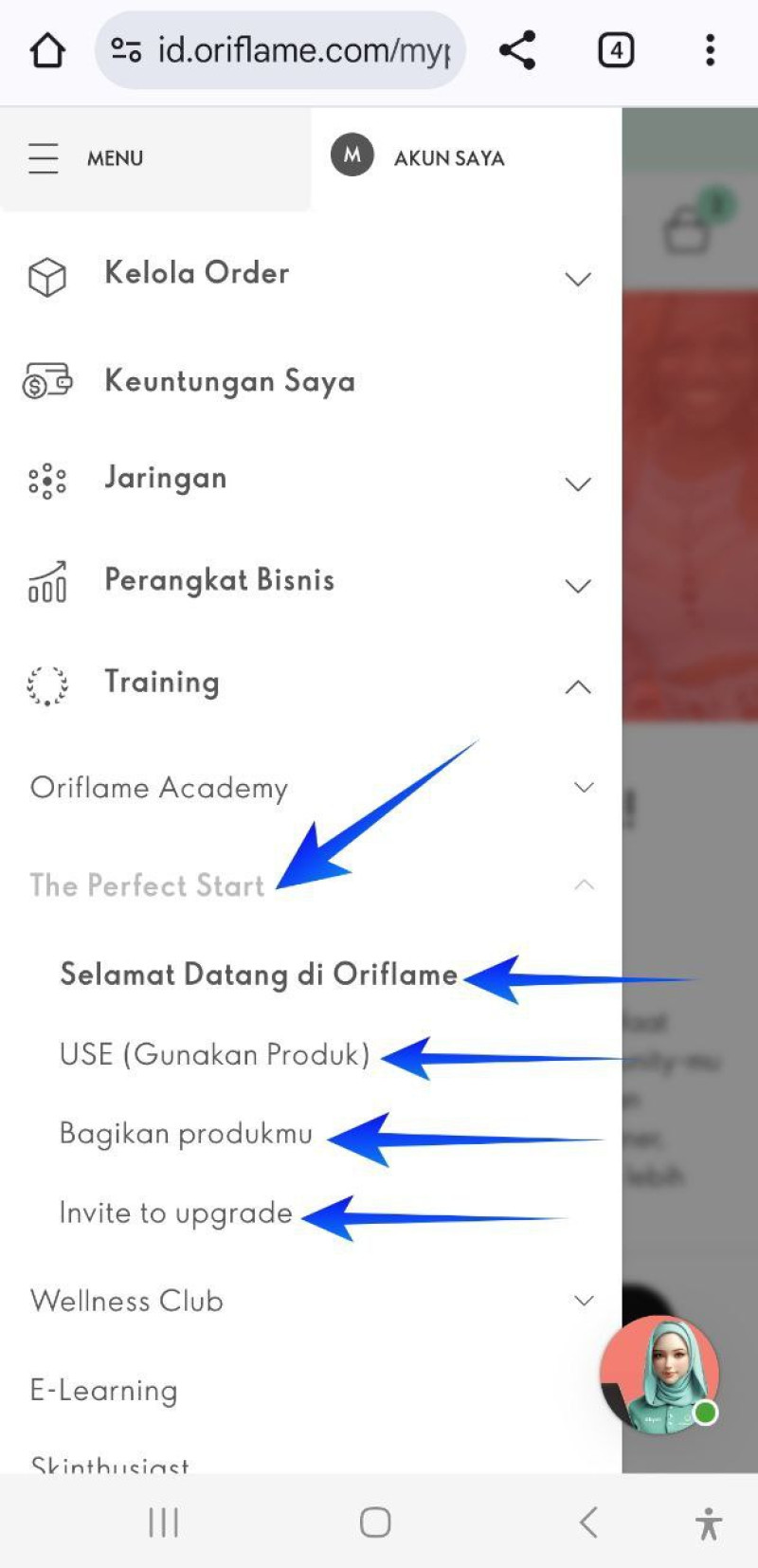Expand Perangkat Bisnis

[577, 586]
